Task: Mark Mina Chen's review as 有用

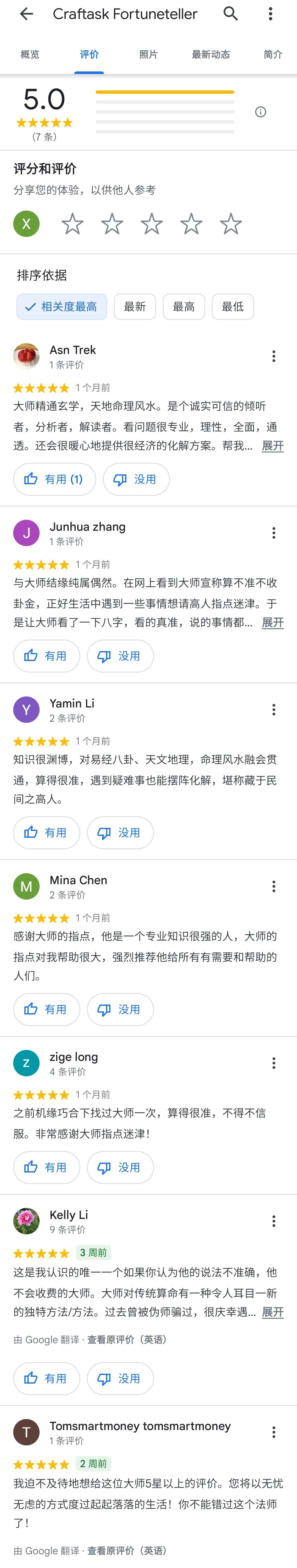Action: (46, 1009)
